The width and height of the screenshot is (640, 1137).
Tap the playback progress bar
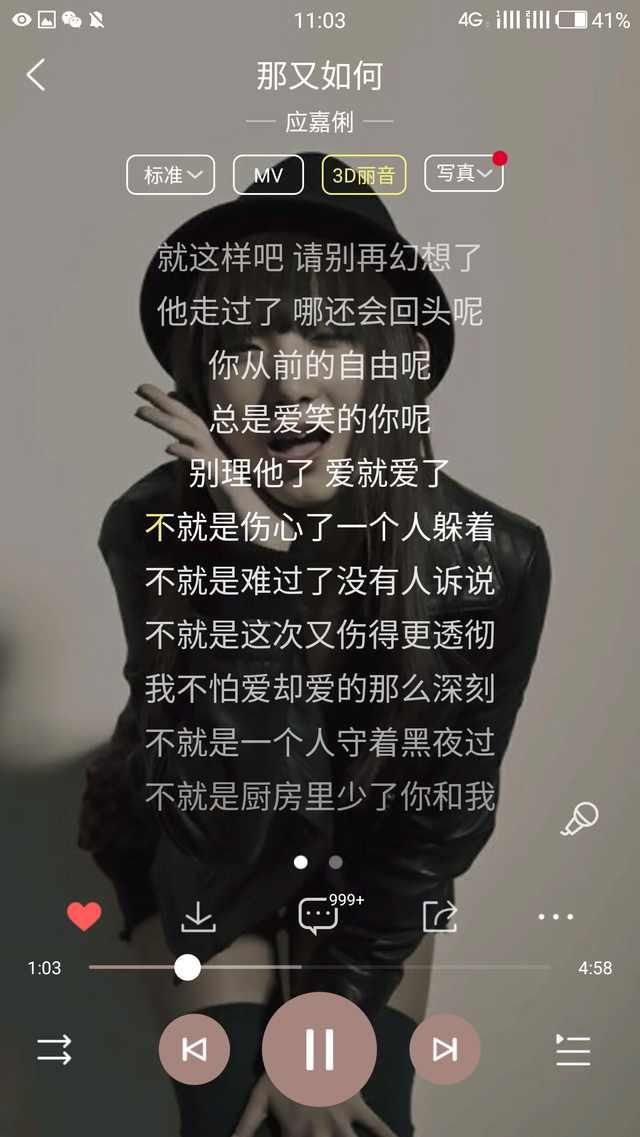[x=400, y=967]
